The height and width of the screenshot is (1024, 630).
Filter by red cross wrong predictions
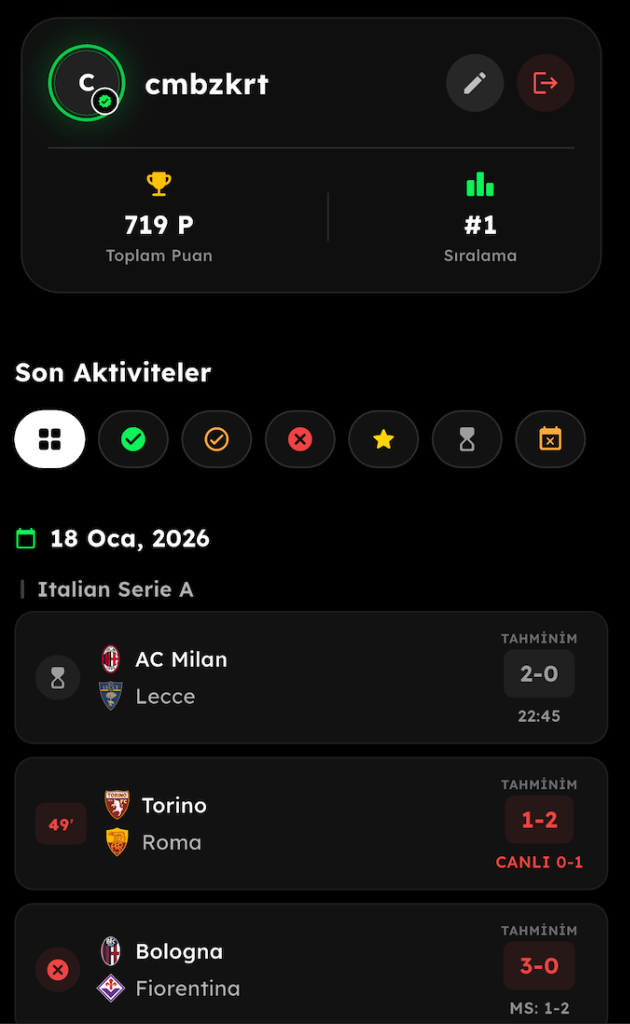pos(300,439)
